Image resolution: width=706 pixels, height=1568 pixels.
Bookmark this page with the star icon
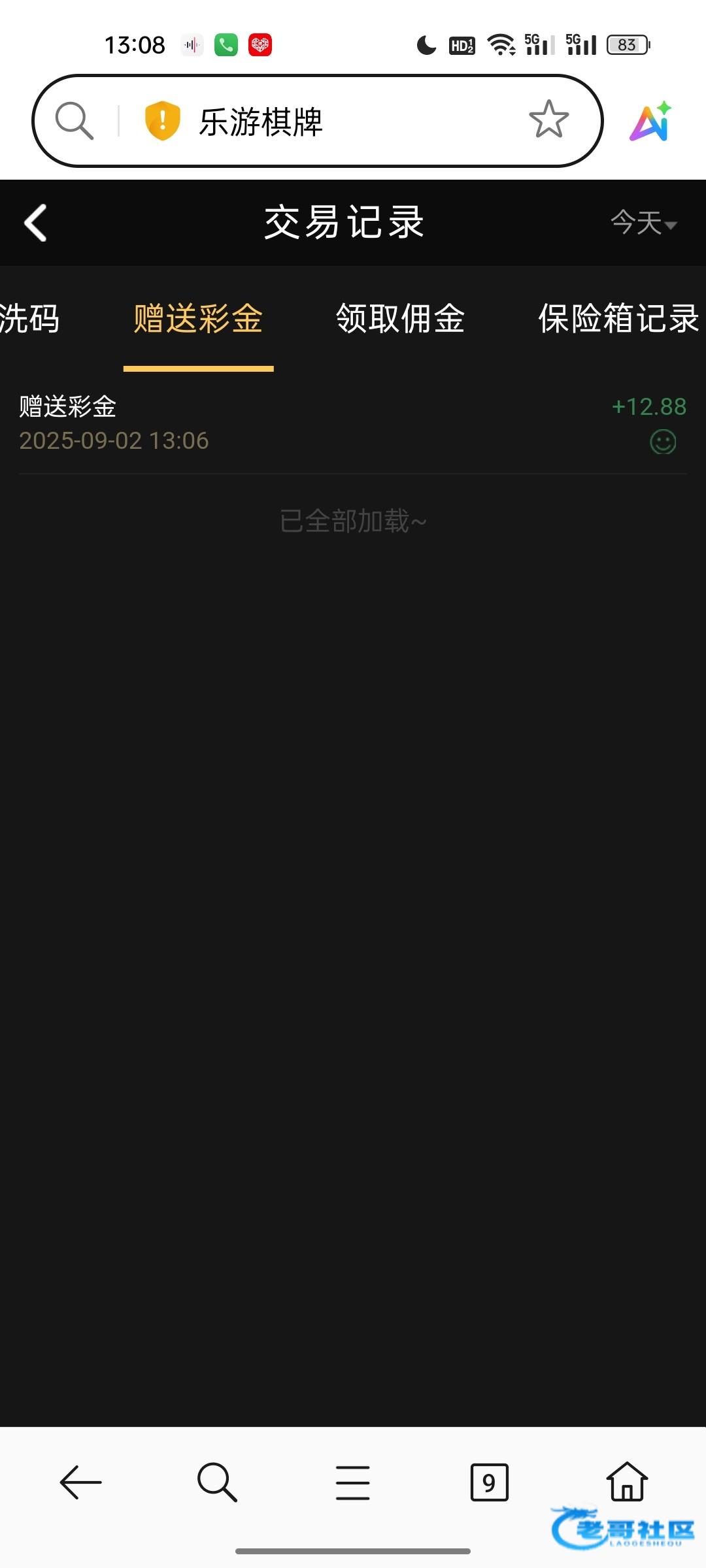click(x=548, y=120)
